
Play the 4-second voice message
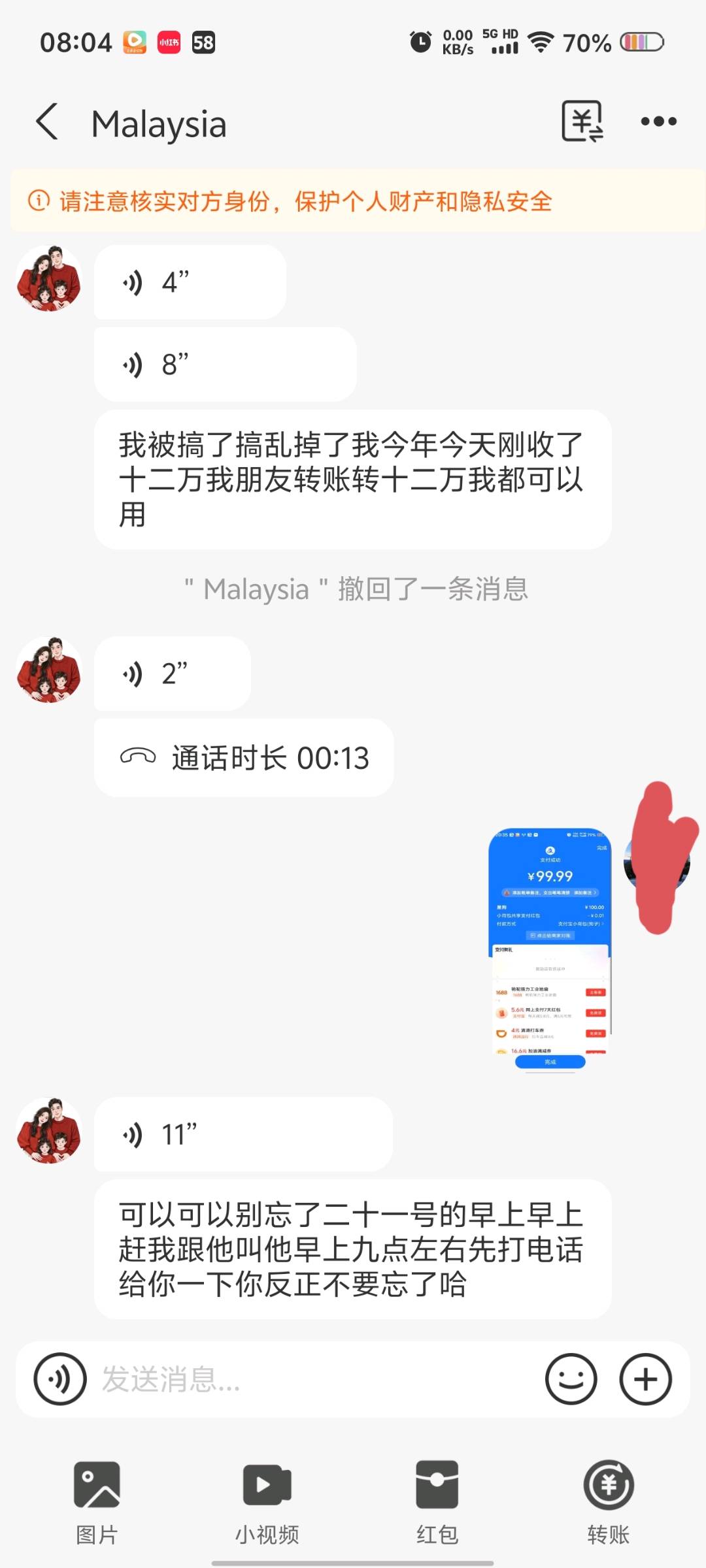(x=190, y=282)
